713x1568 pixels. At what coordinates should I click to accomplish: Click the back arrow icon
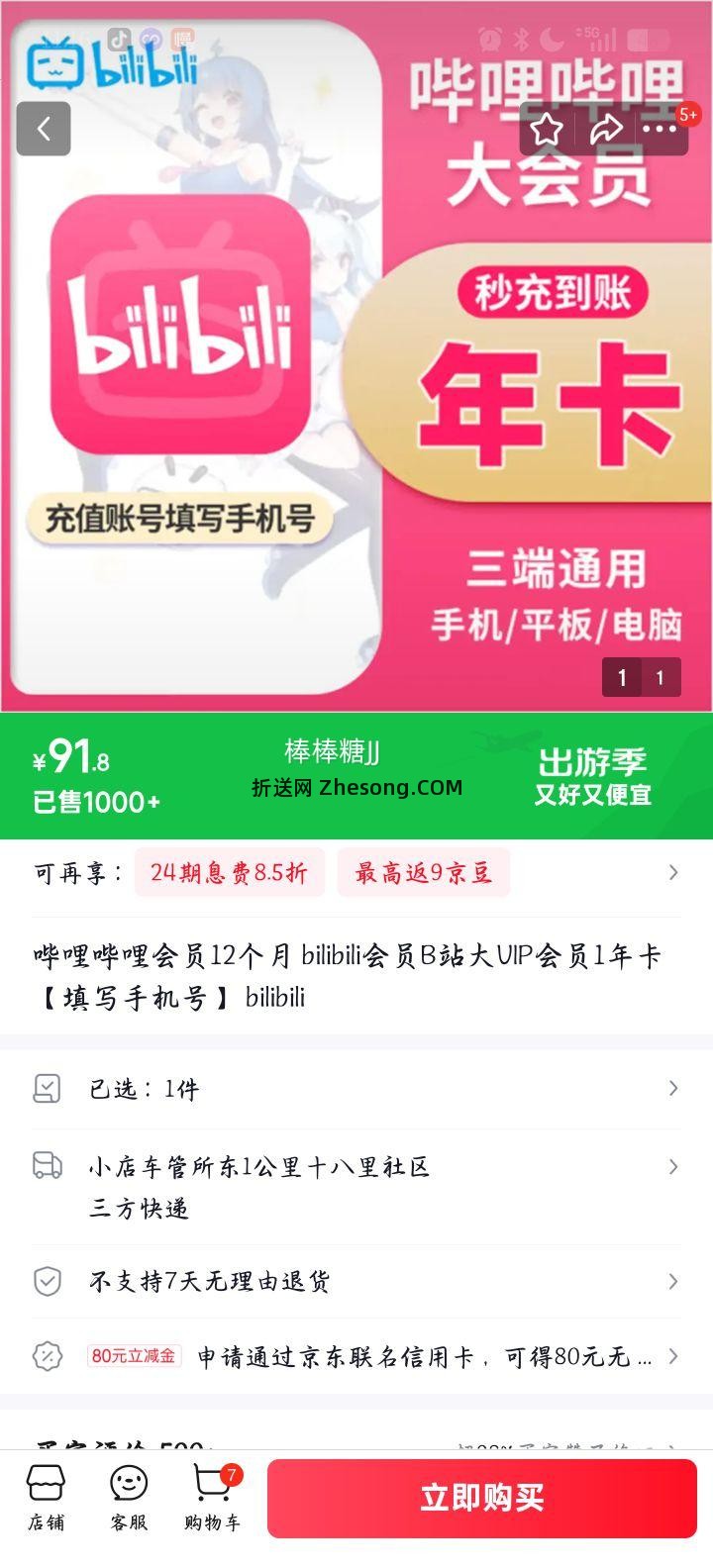(44, 129)
